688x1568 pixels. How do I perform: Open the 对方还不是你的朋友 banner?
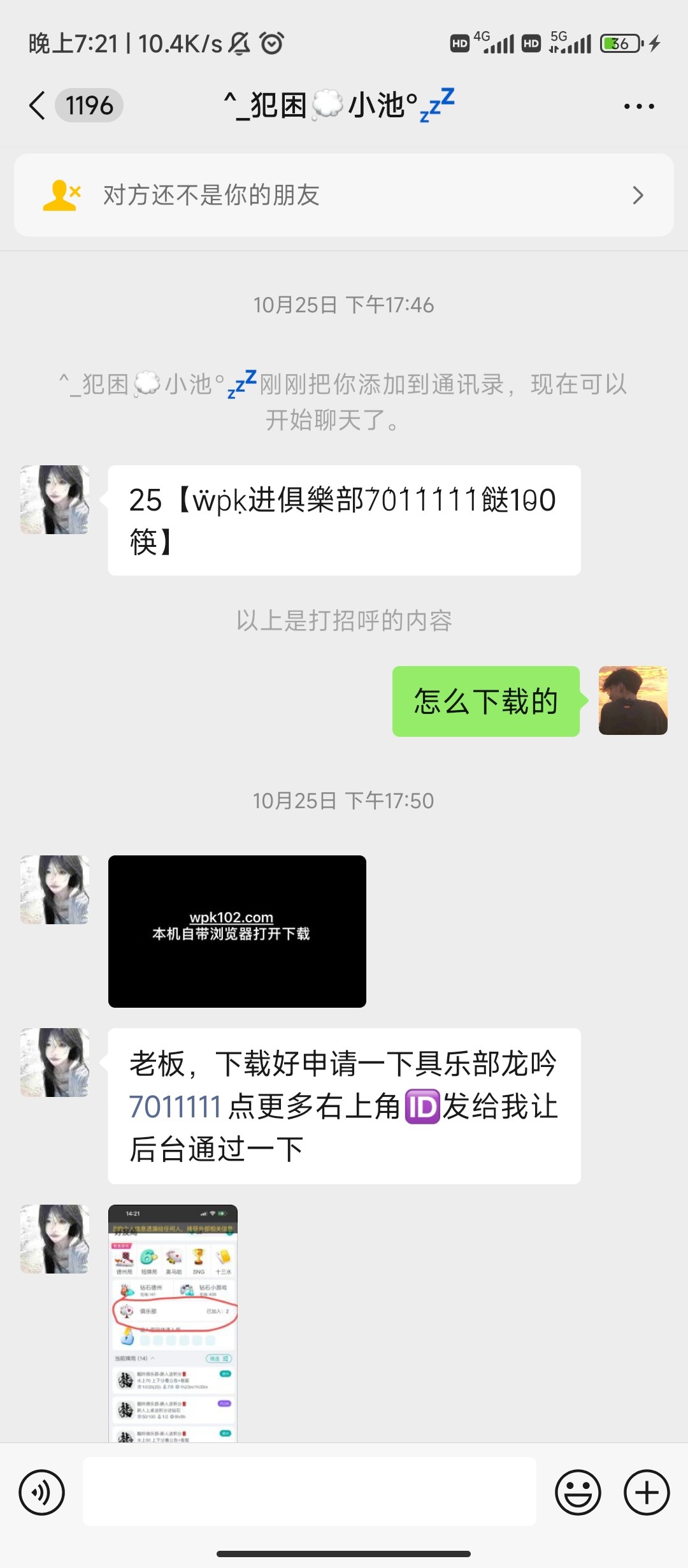[x=344, y=195]
